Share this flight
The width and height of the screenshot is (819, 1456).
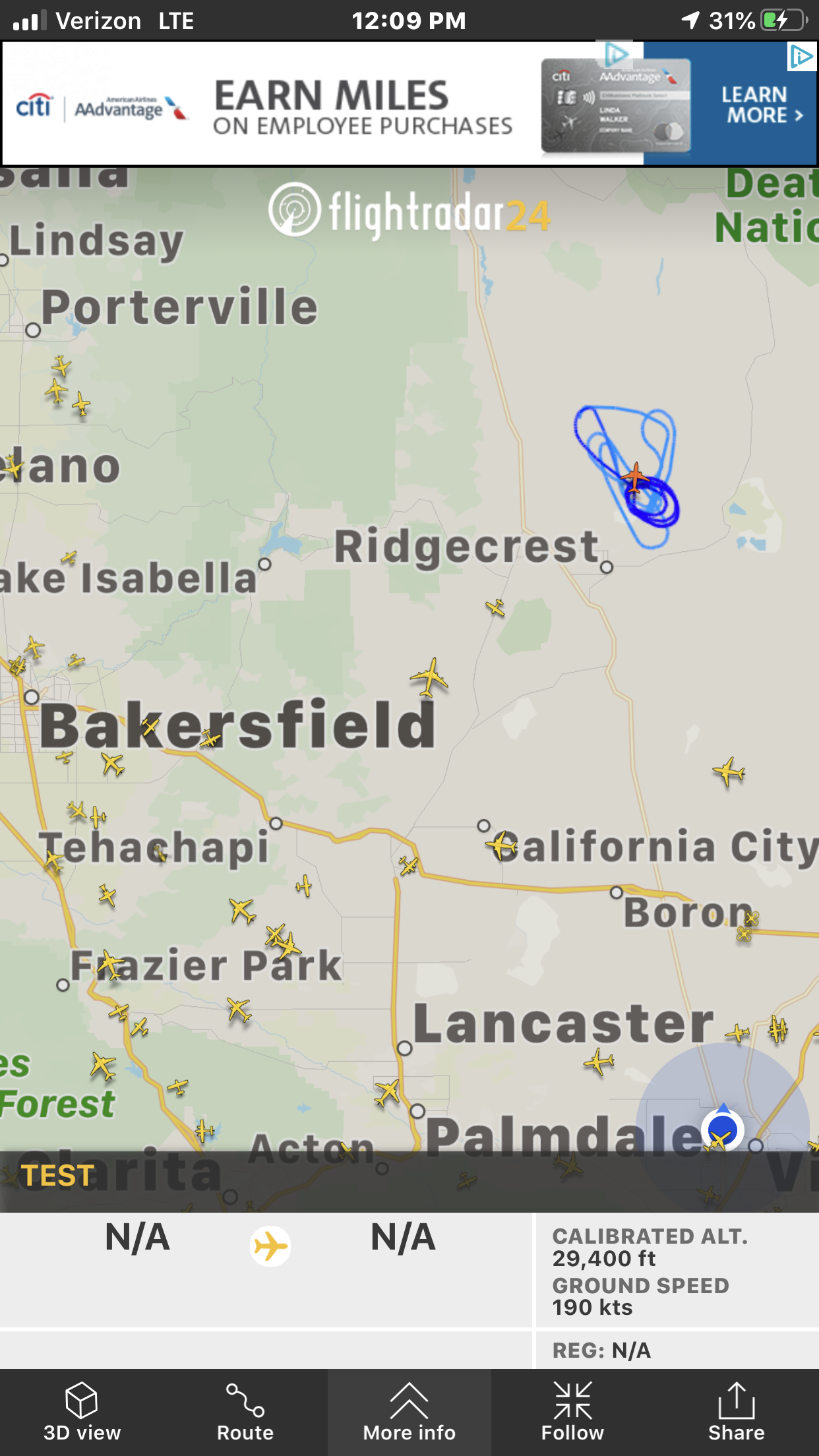pyautogui.click(x=737, y=1412)
